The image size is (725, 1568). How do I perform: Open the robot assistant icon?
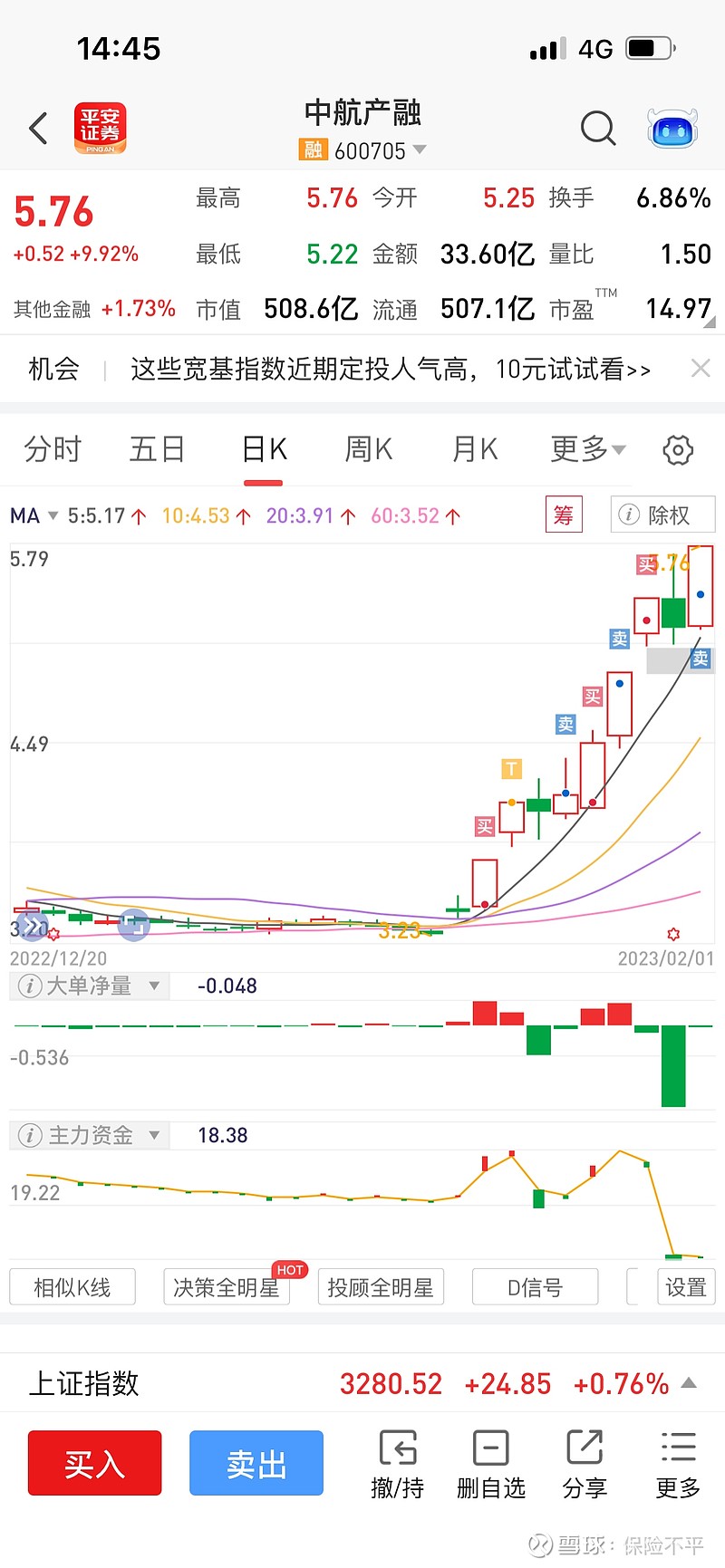click(x=672, y=129)
